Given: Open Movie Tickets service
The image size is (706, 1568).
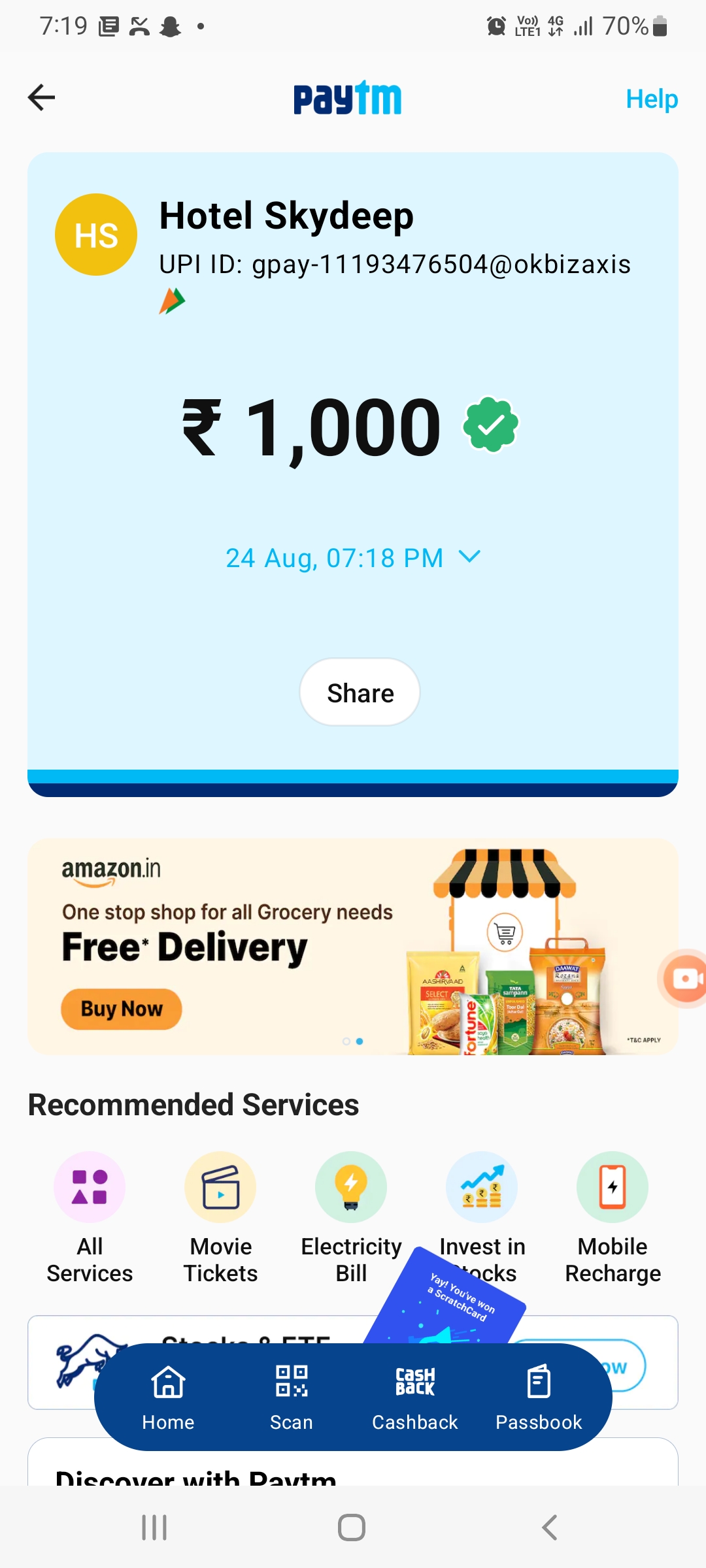Looking at the screenshot, I should [220, 1188].
